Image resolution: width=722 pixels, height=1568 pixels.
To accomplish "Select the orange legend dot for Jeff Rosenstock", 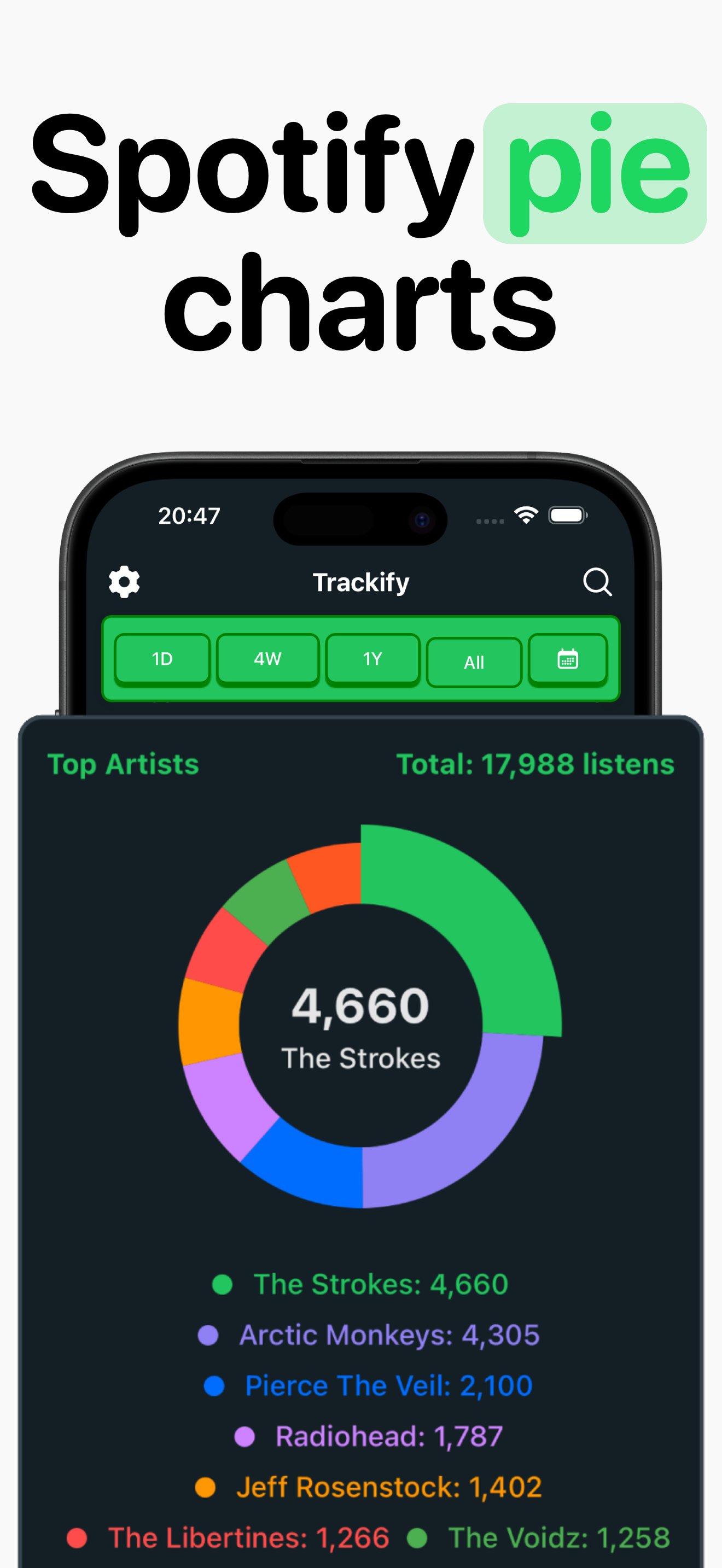I will tap(206, 1487).
